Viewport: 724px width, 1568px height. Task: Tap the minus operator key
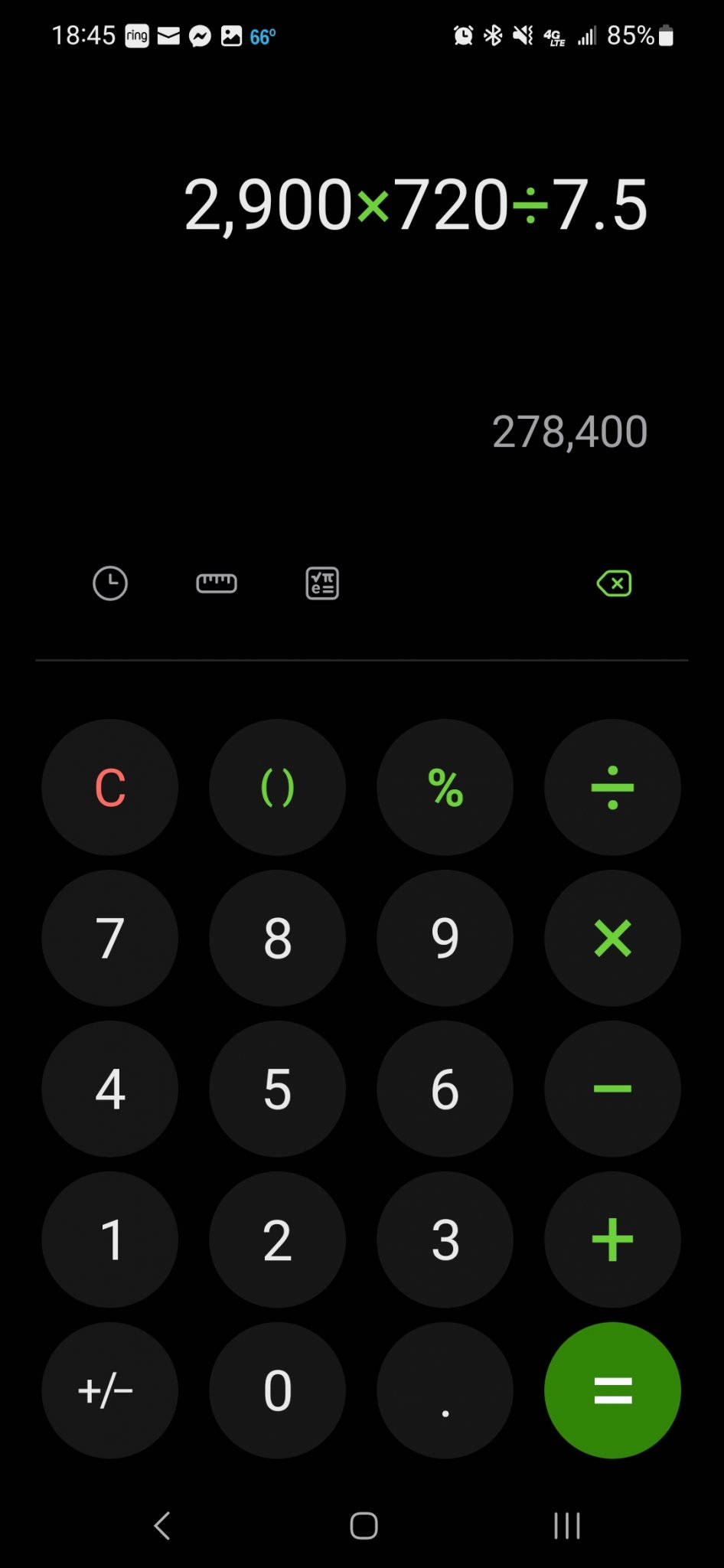tap(612, 1089)
